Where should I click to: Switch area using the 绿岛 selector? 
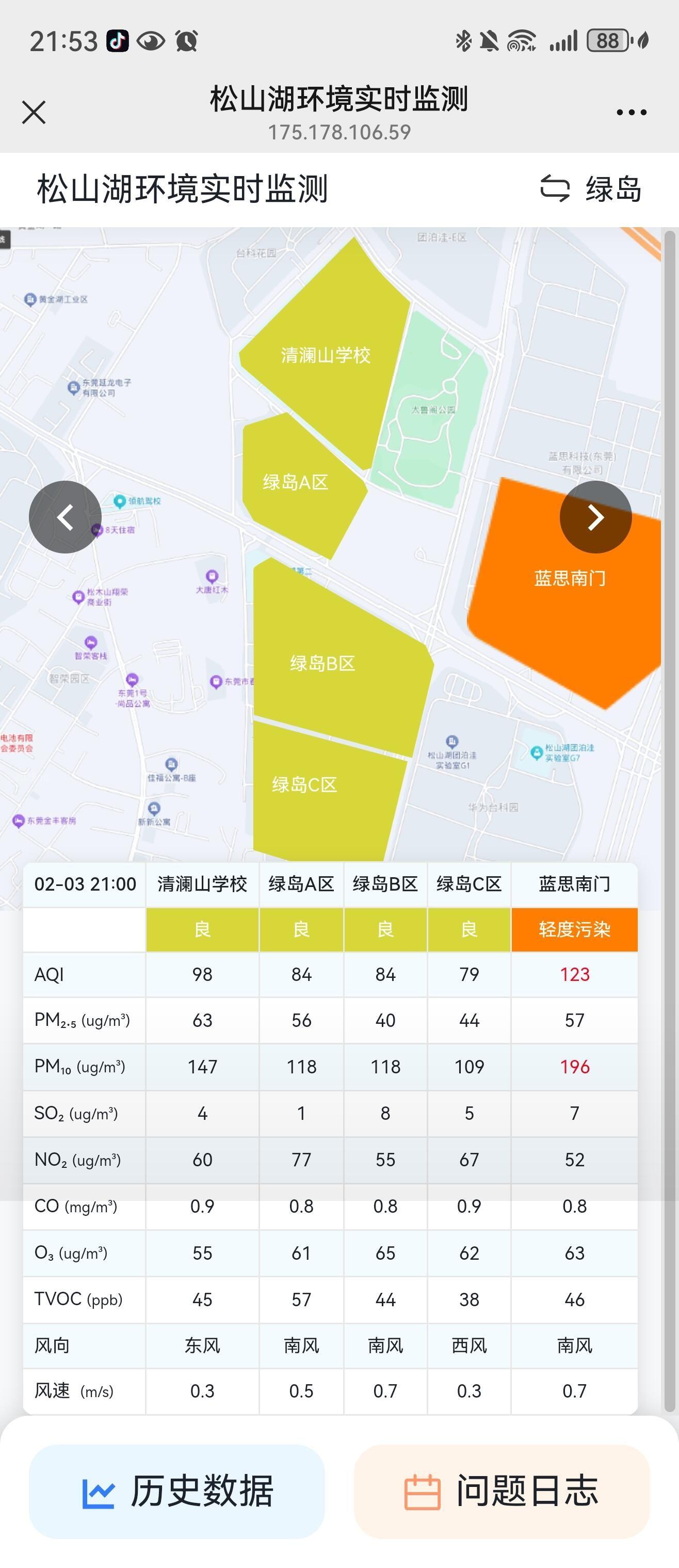pos(591,188)
